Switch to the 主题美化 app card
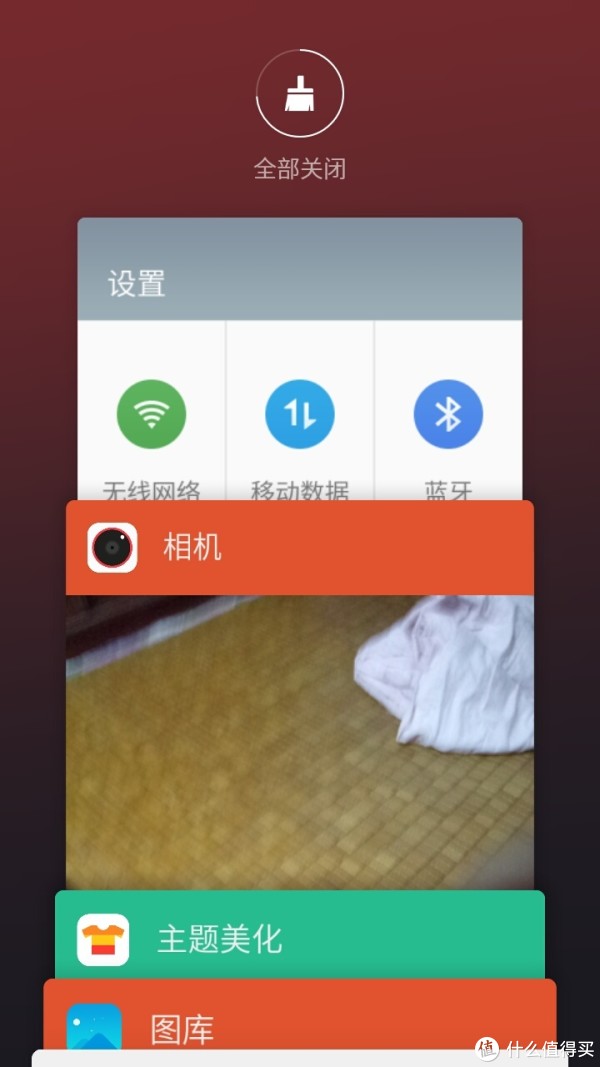The image size is (600, 1067). 300,935
